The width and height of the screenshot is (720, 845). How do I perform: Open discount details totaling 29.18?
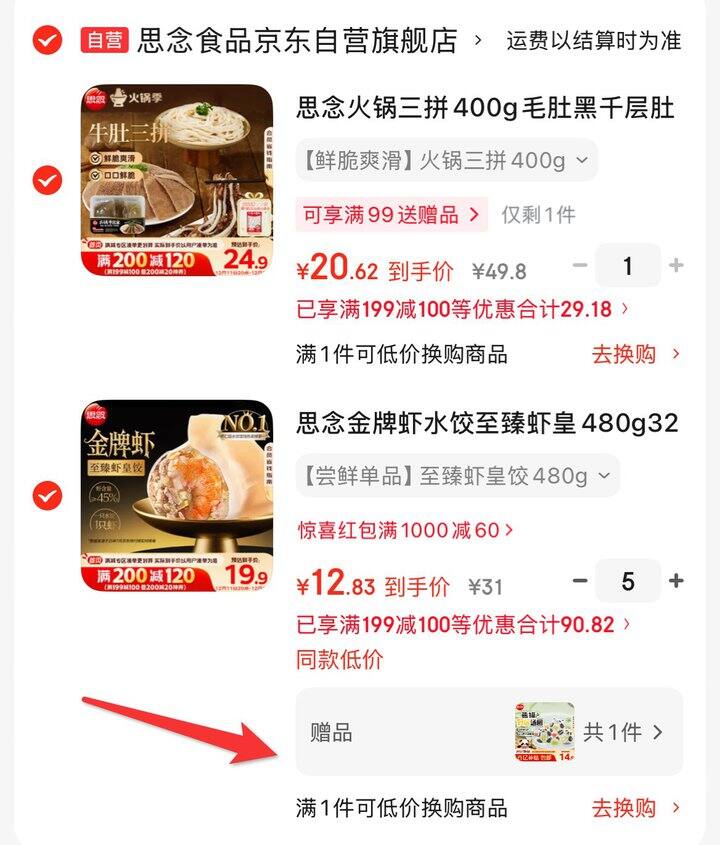click(x=463, y=309)
